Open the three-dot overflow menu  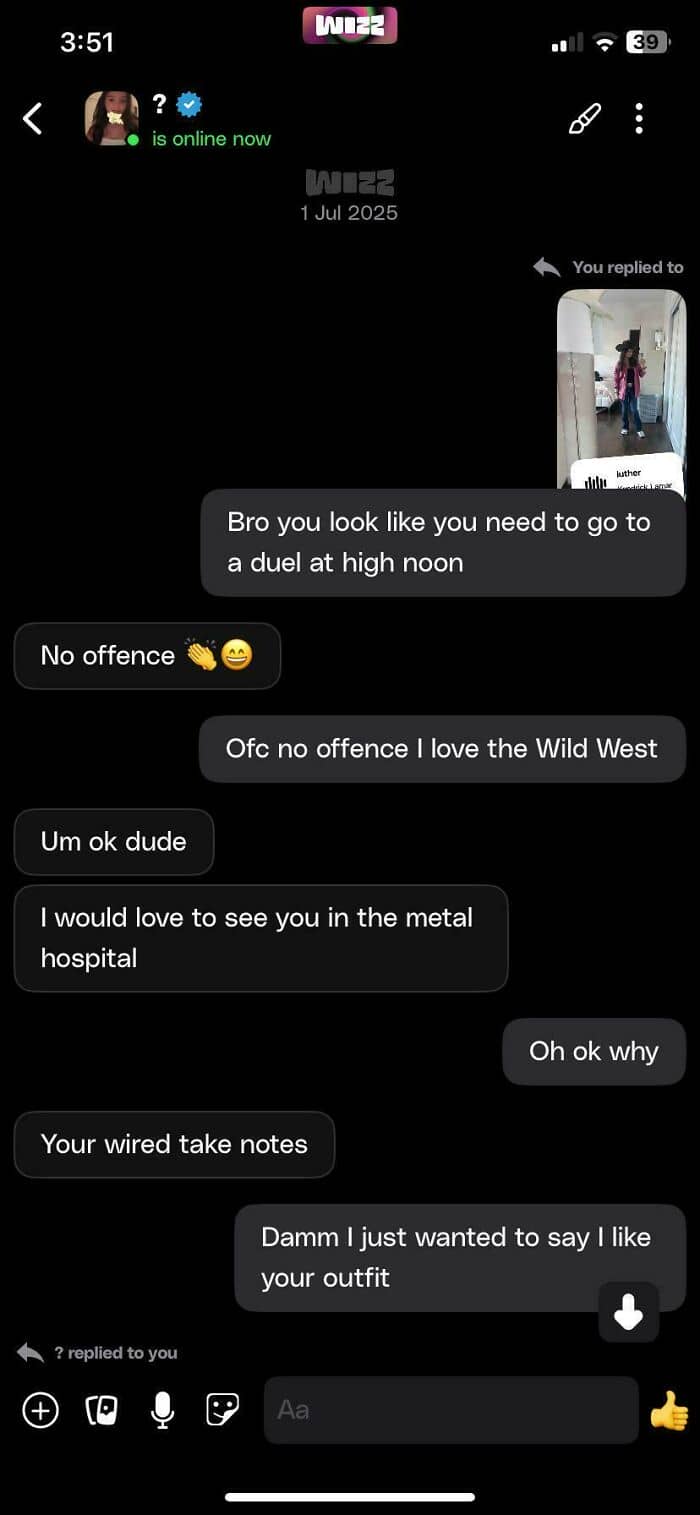tap(639, 118)
